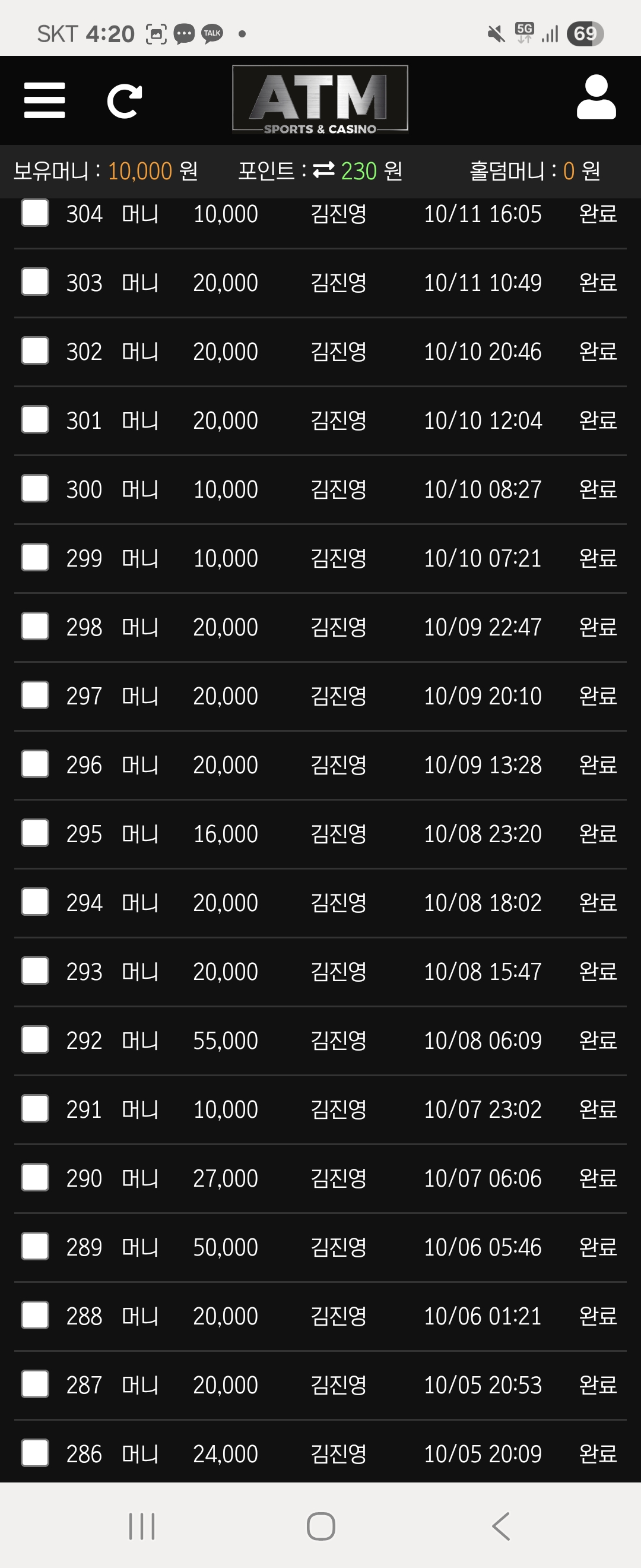Select the checkbox for entry 303

point(35,282)
